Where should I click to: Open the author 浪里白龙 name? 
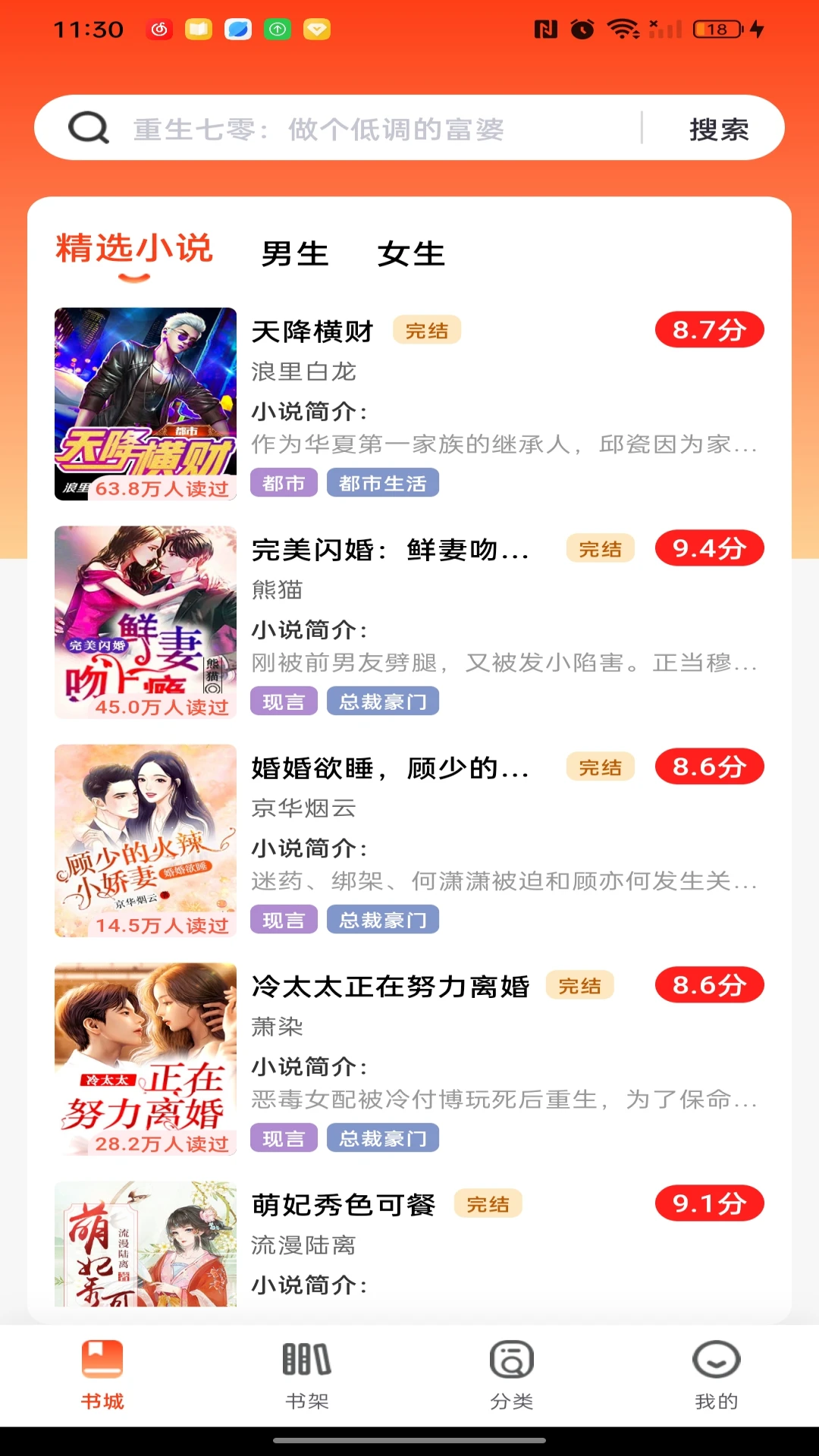pos(306,372)
